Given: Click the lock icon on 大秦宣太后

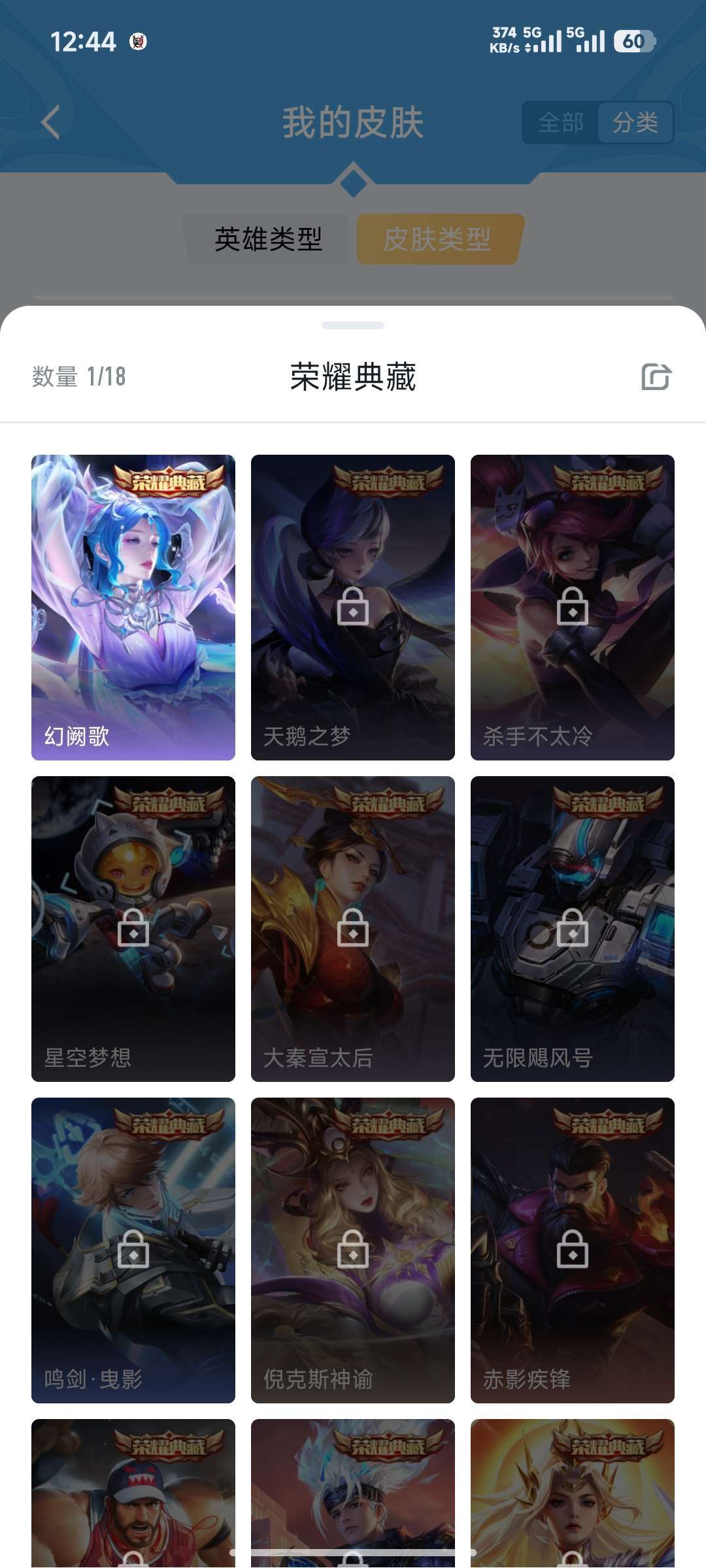Looking at the screenshot, I should (353, 931).
